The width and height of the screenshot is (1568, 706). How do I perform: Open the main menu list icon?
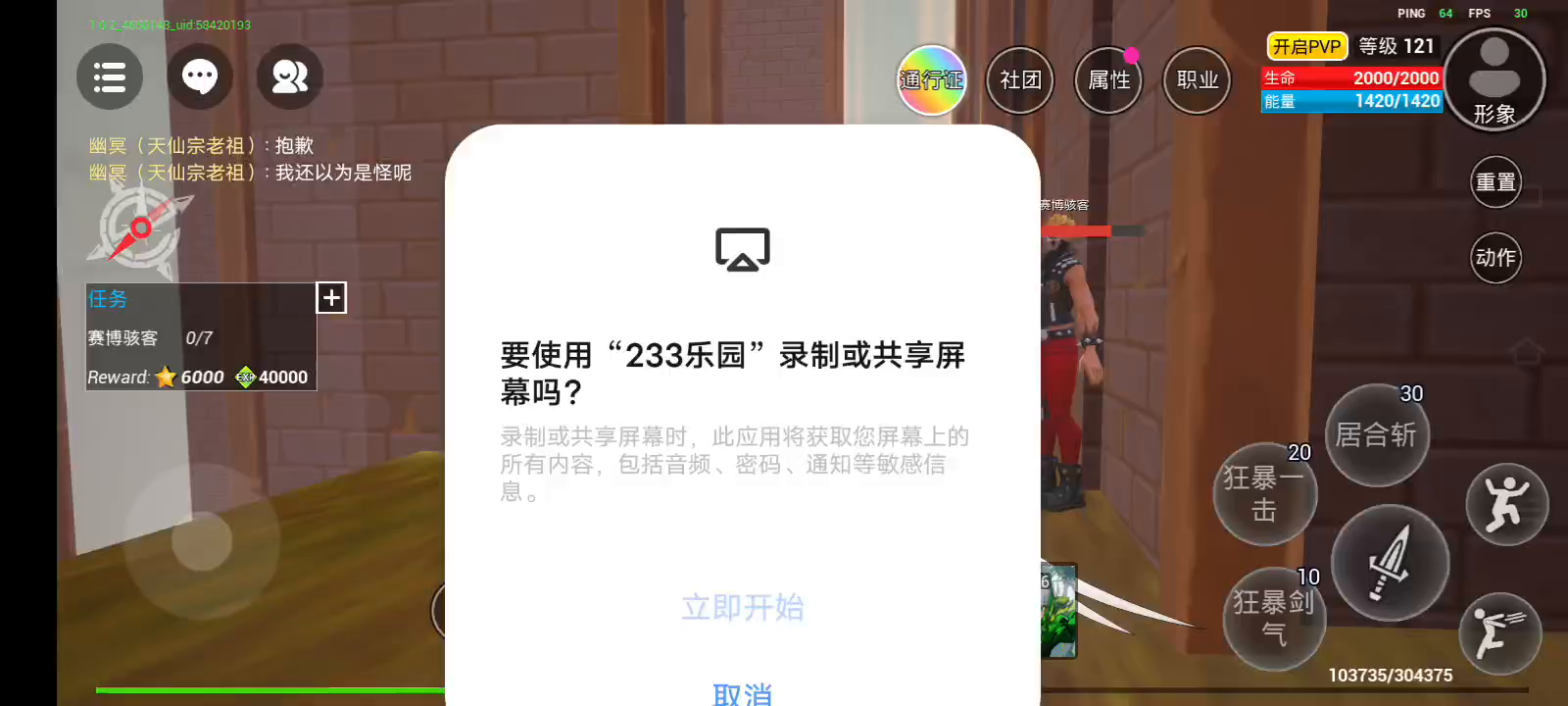pyautogui.click(x=110, y=76)
